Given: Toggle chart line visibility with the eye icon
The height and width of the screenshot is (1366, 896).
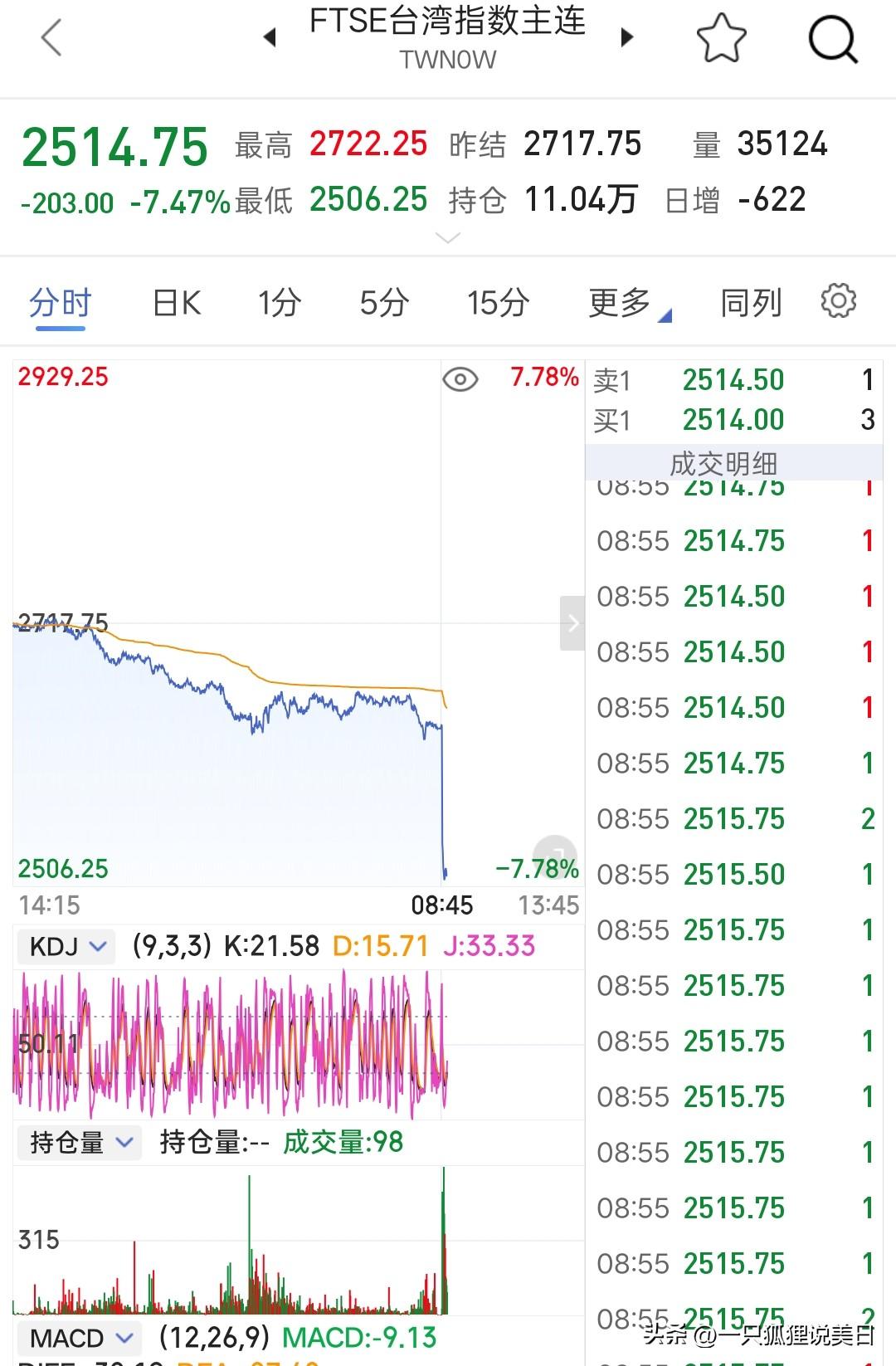Looking at the screenshot, I should [x=461, y=378].
